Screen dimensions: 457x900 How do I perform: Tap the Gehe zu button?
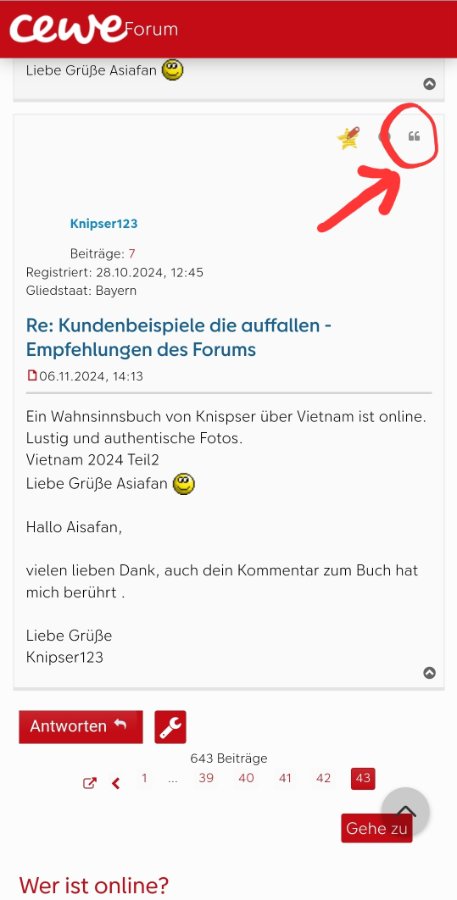tap(377, 828)
